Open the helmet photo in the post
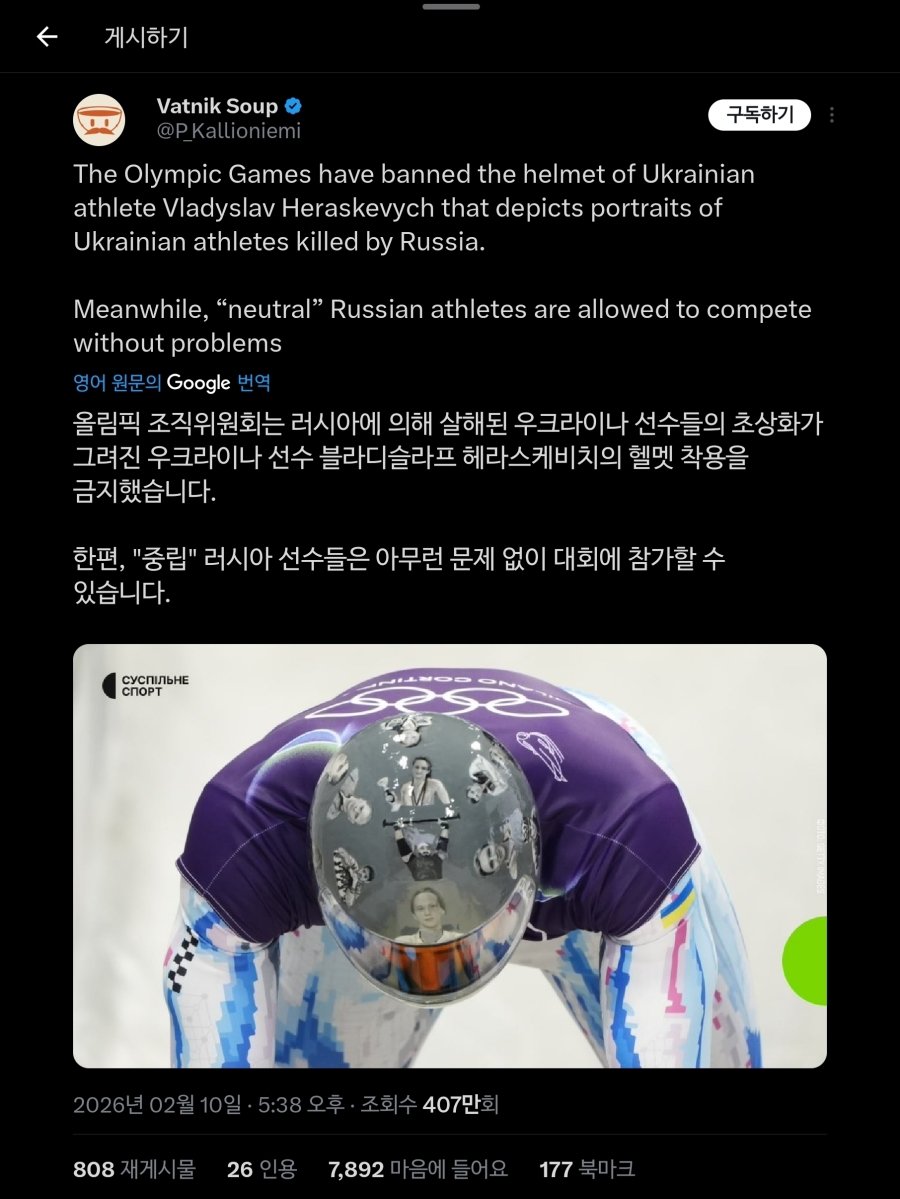The image size is (900, 1199). (x=450, y=856)
